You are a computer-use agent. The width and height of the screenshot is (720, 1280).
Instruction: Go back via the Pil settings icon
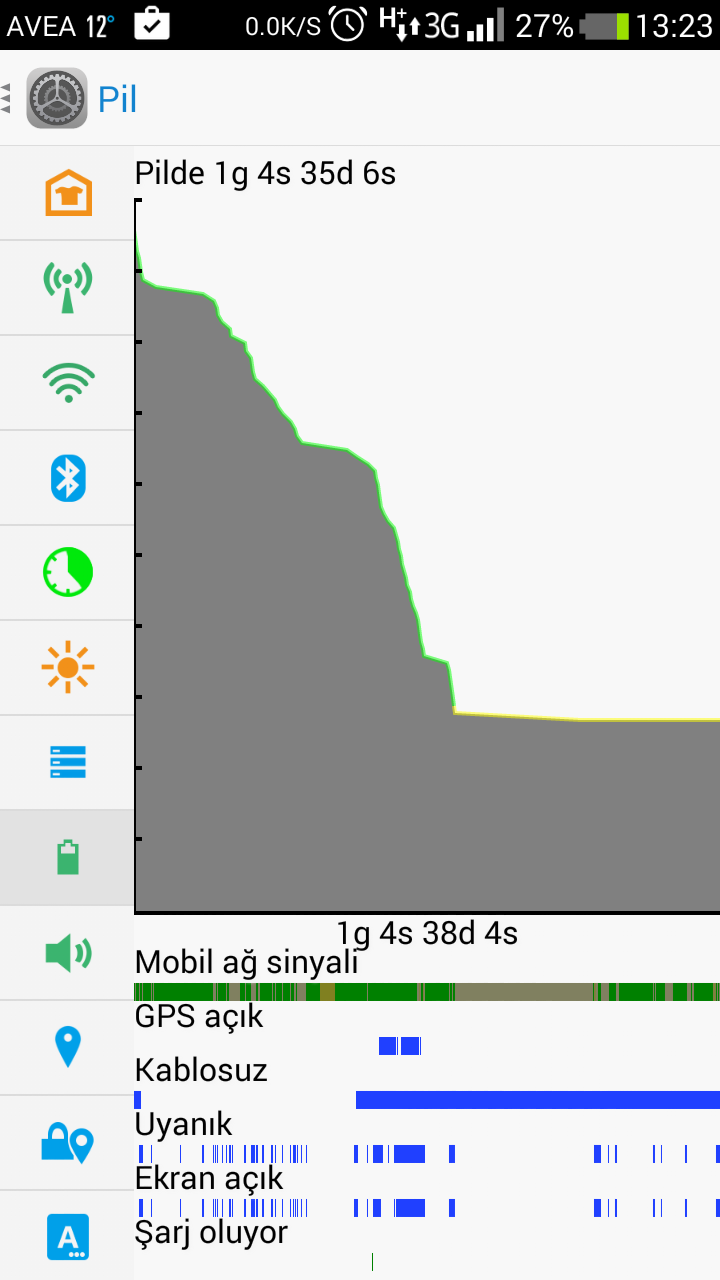point(57,98)
